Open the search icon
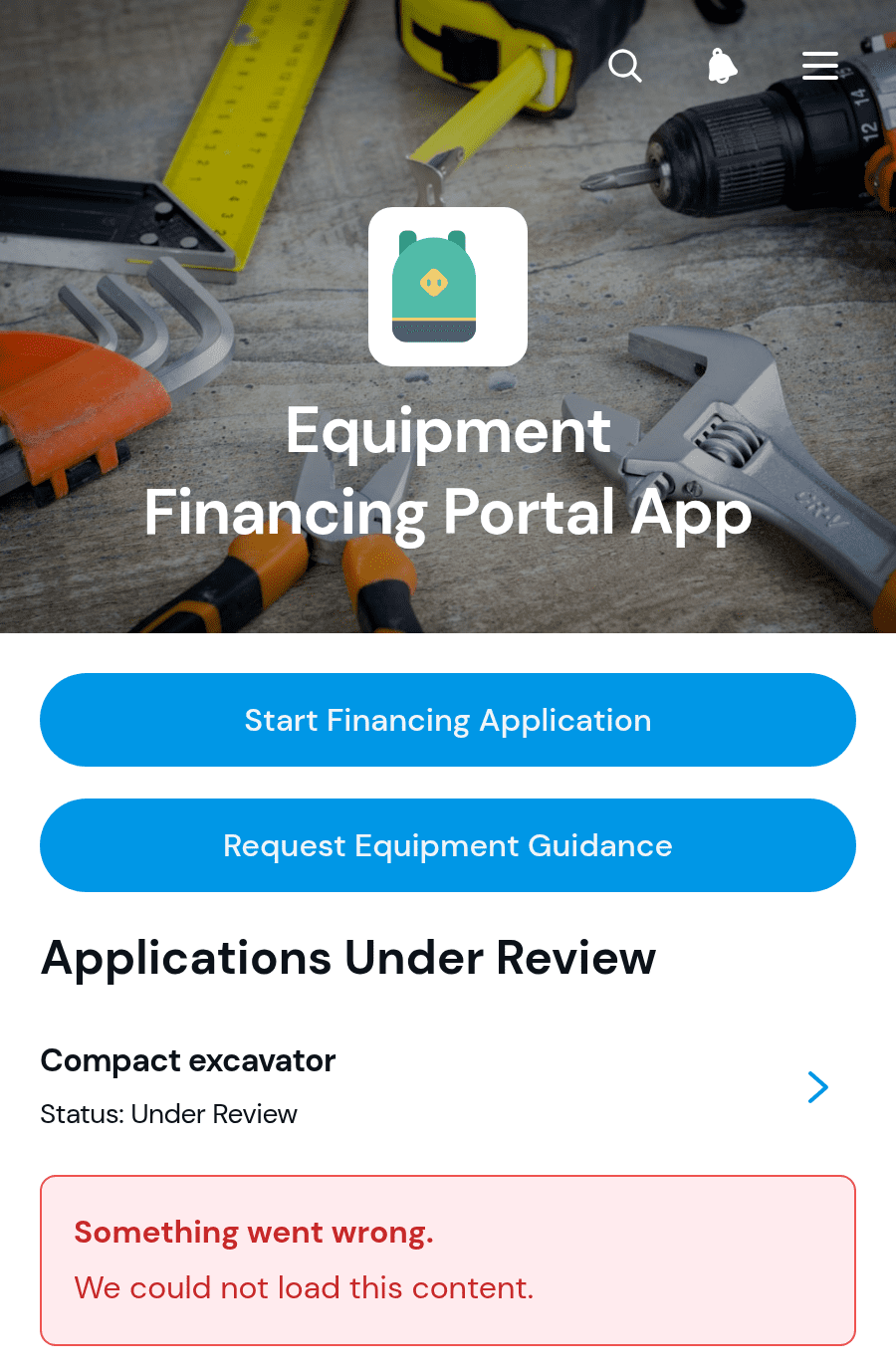Image resolution: width=896 pixels, height=1372 pixels. (x=625, y=66)
